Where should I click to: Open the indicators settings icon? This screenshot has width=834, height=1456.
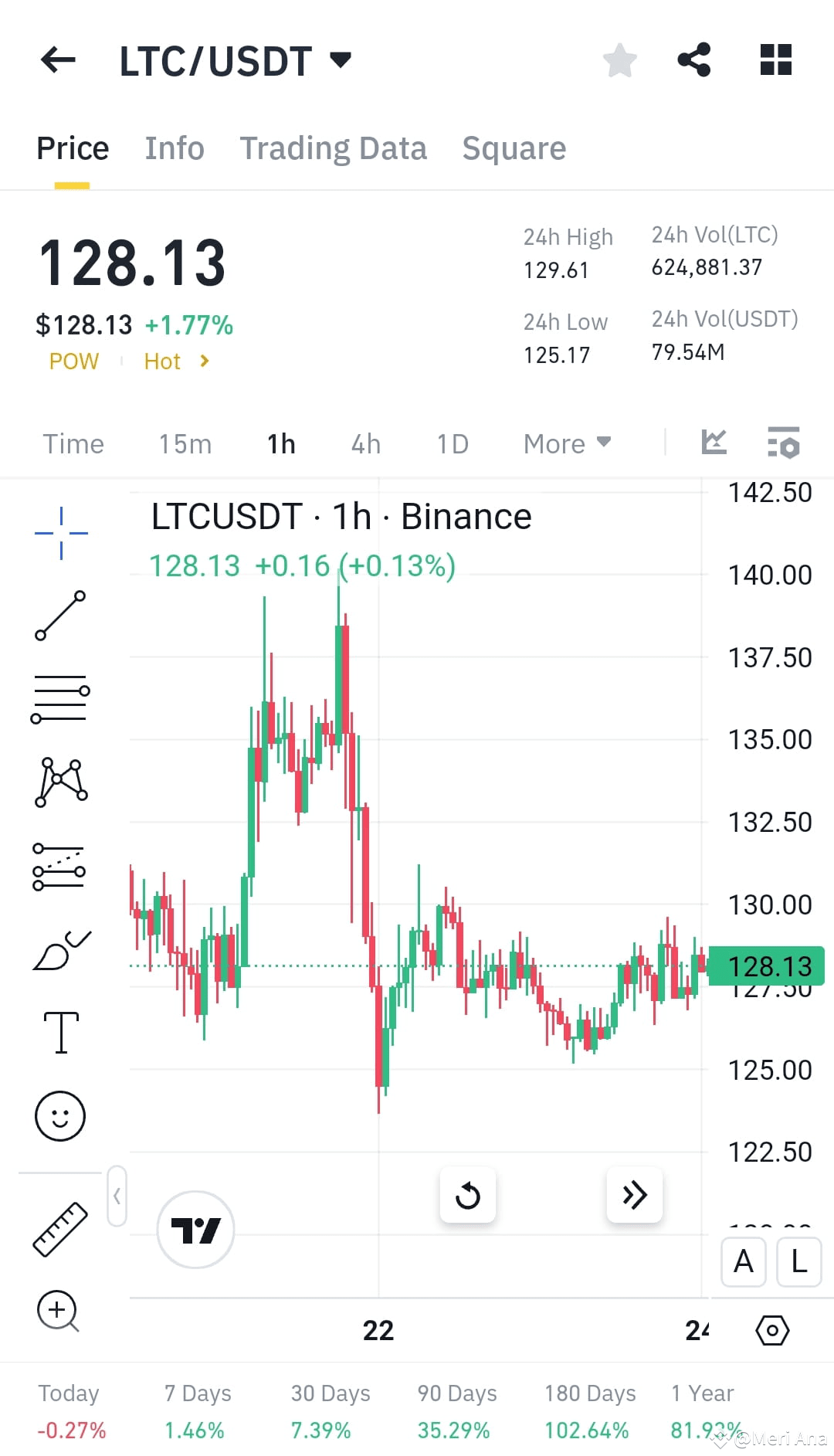point(783,443)
